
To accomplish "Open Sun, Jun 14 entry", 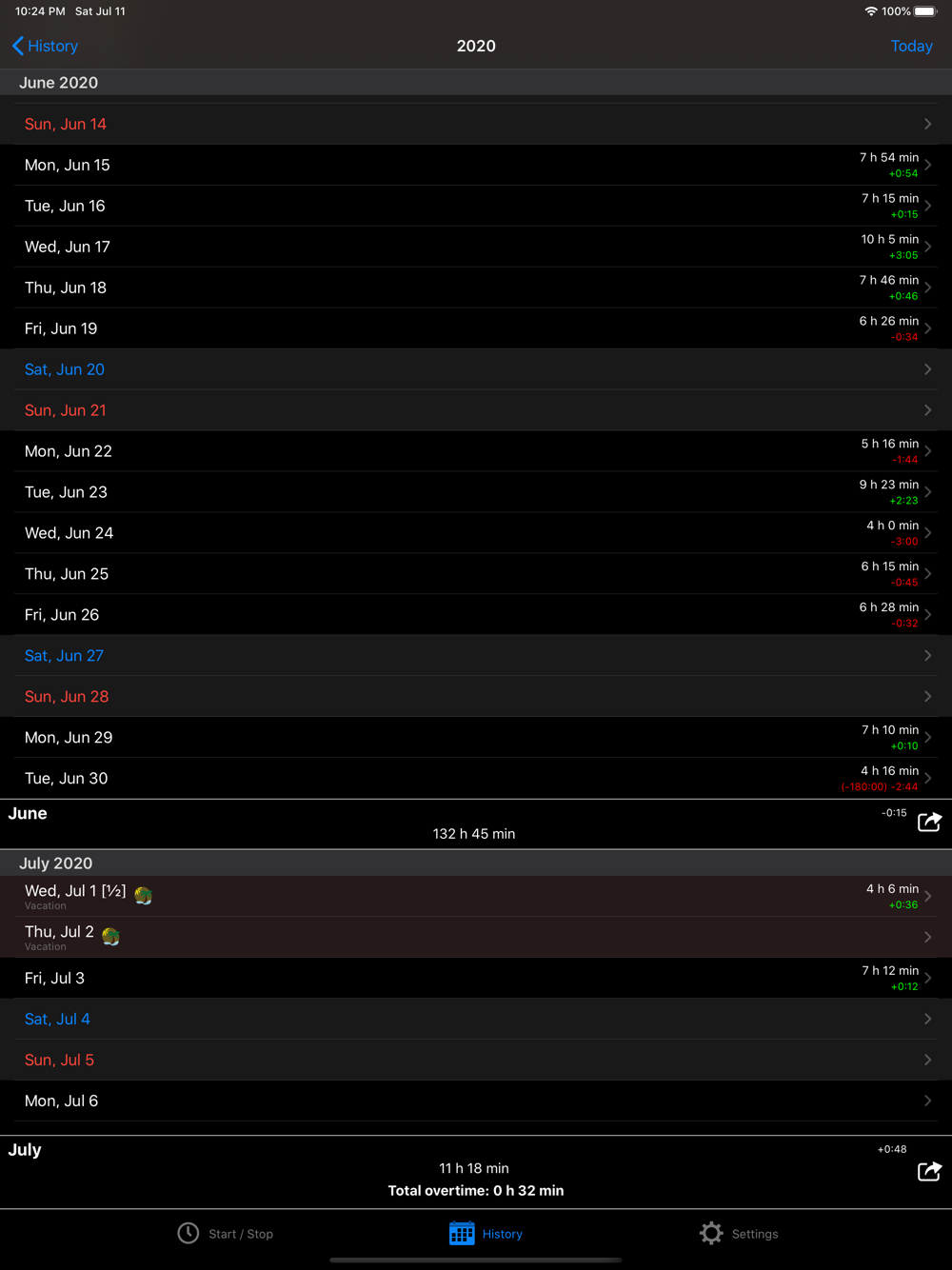I will pos(476,124).
